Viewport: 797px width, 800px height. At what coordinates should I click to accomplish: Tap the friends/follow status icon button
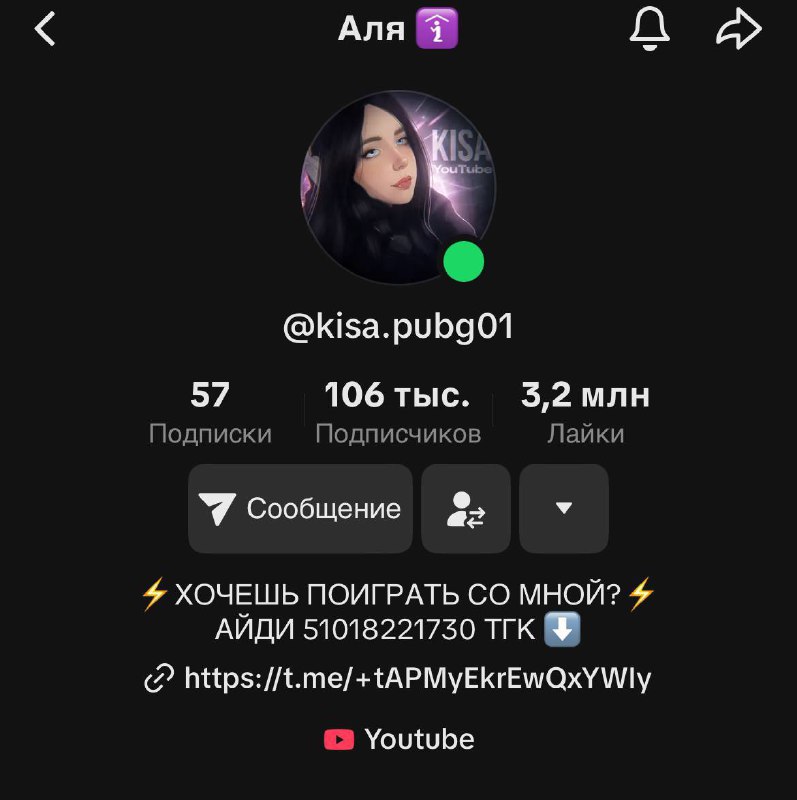(466, 508)
